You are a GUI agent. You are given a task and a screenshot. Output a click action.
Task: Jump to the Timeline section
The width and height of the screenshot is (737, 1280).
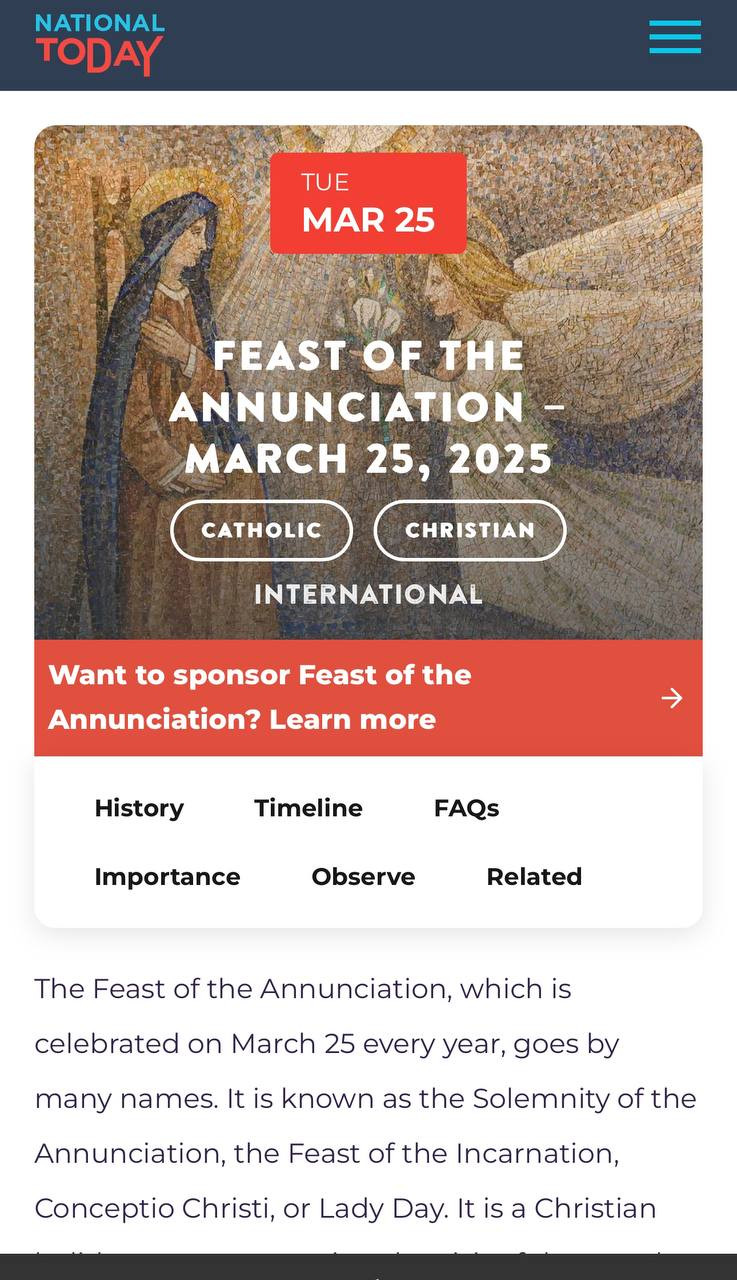tap(308, 808)
